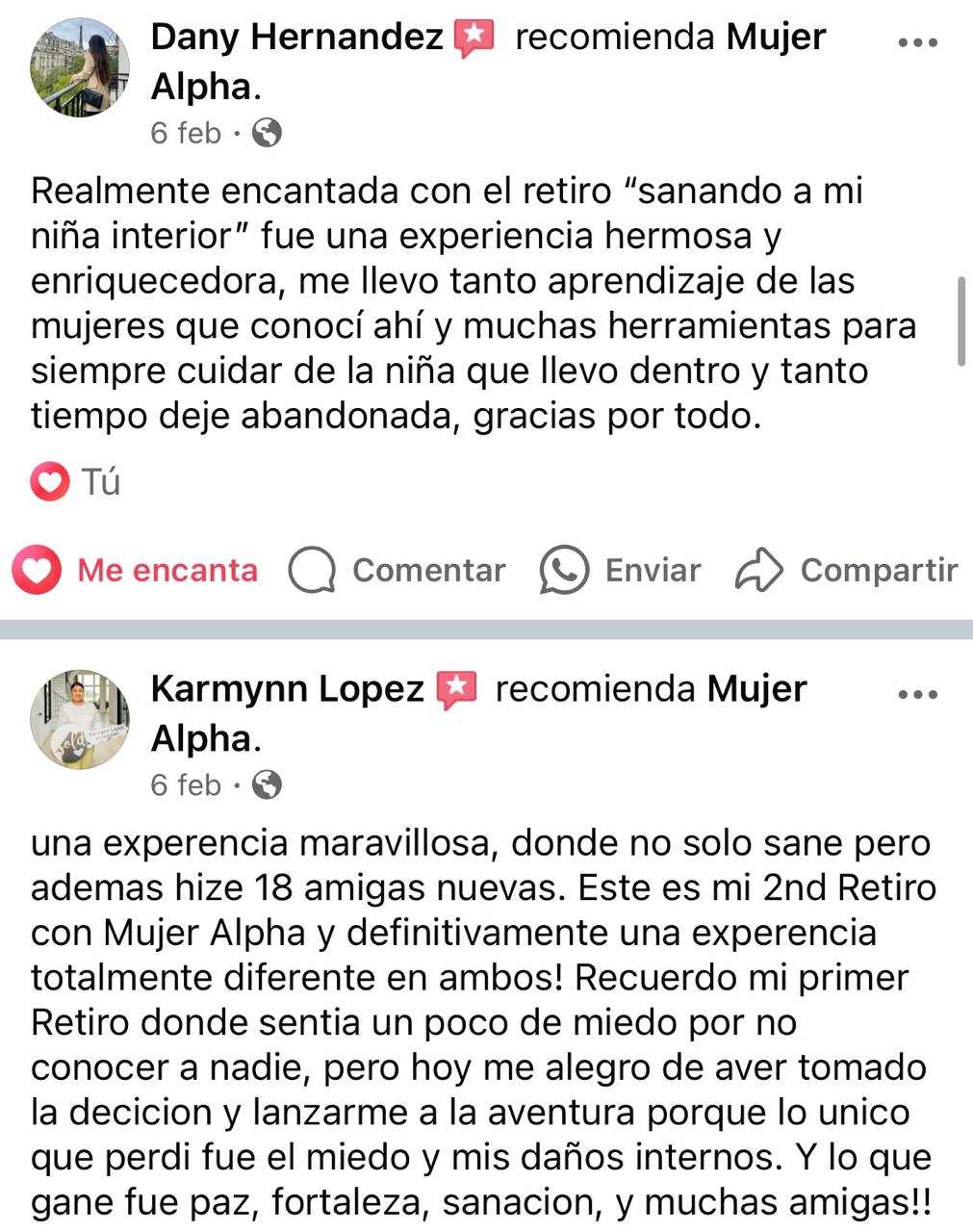The width and height of the screenshot is (973, 1232).
Task: Open the overflow menu on Dany Hernandez's post
Action: coord(916,42)
